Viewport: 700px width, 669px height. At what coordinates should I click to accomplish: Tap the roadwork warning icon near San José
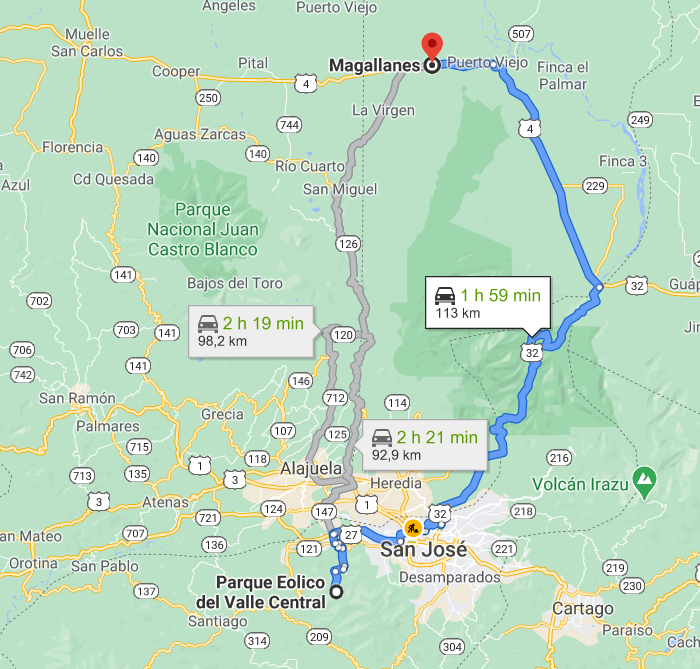click(412, 528)
